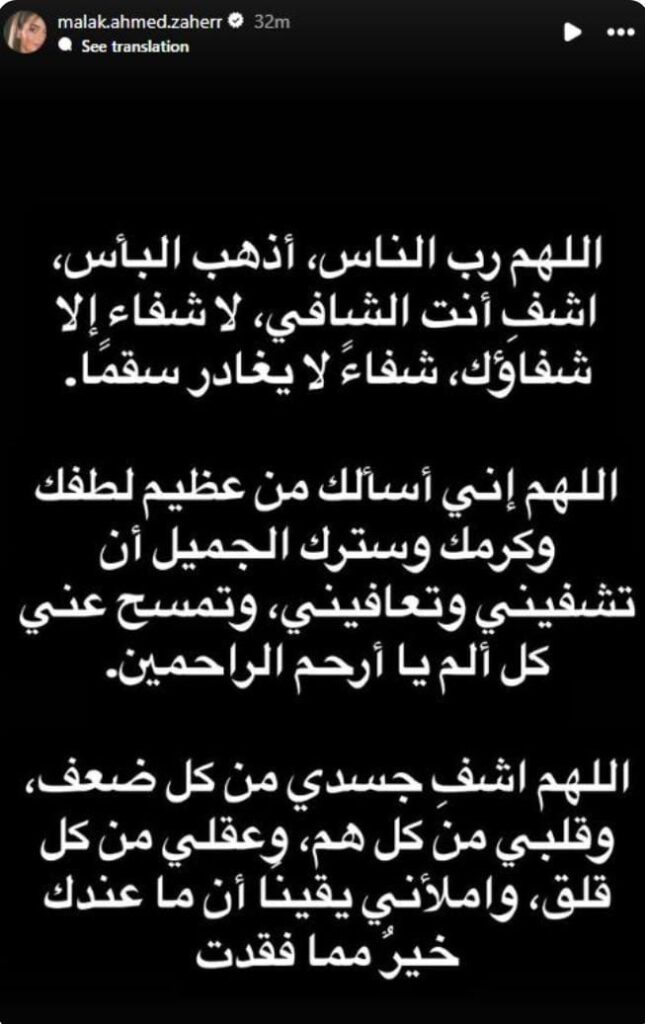Resume story with the play button
This screenshot has width=645, height=1024.
573,33
